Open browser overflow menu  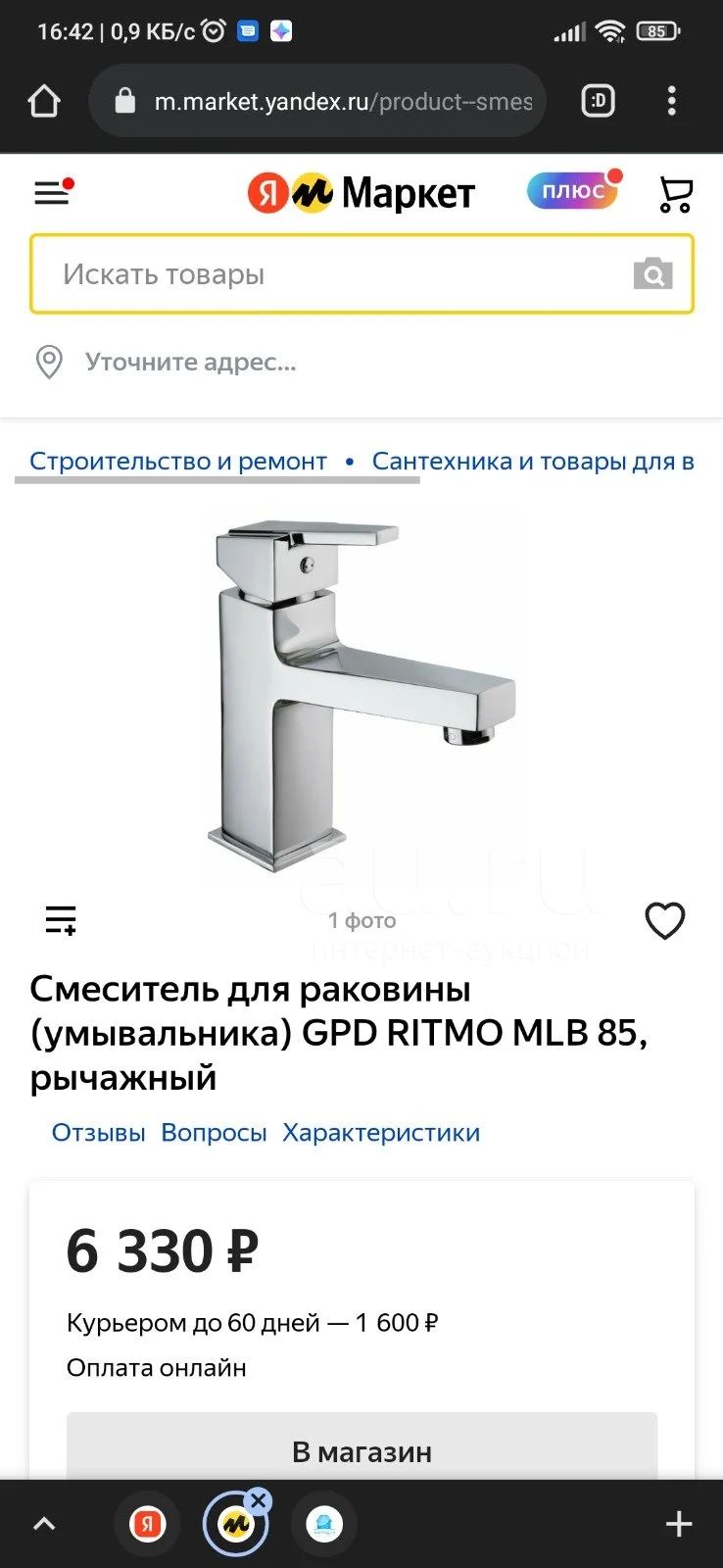(x=671, y=101)
